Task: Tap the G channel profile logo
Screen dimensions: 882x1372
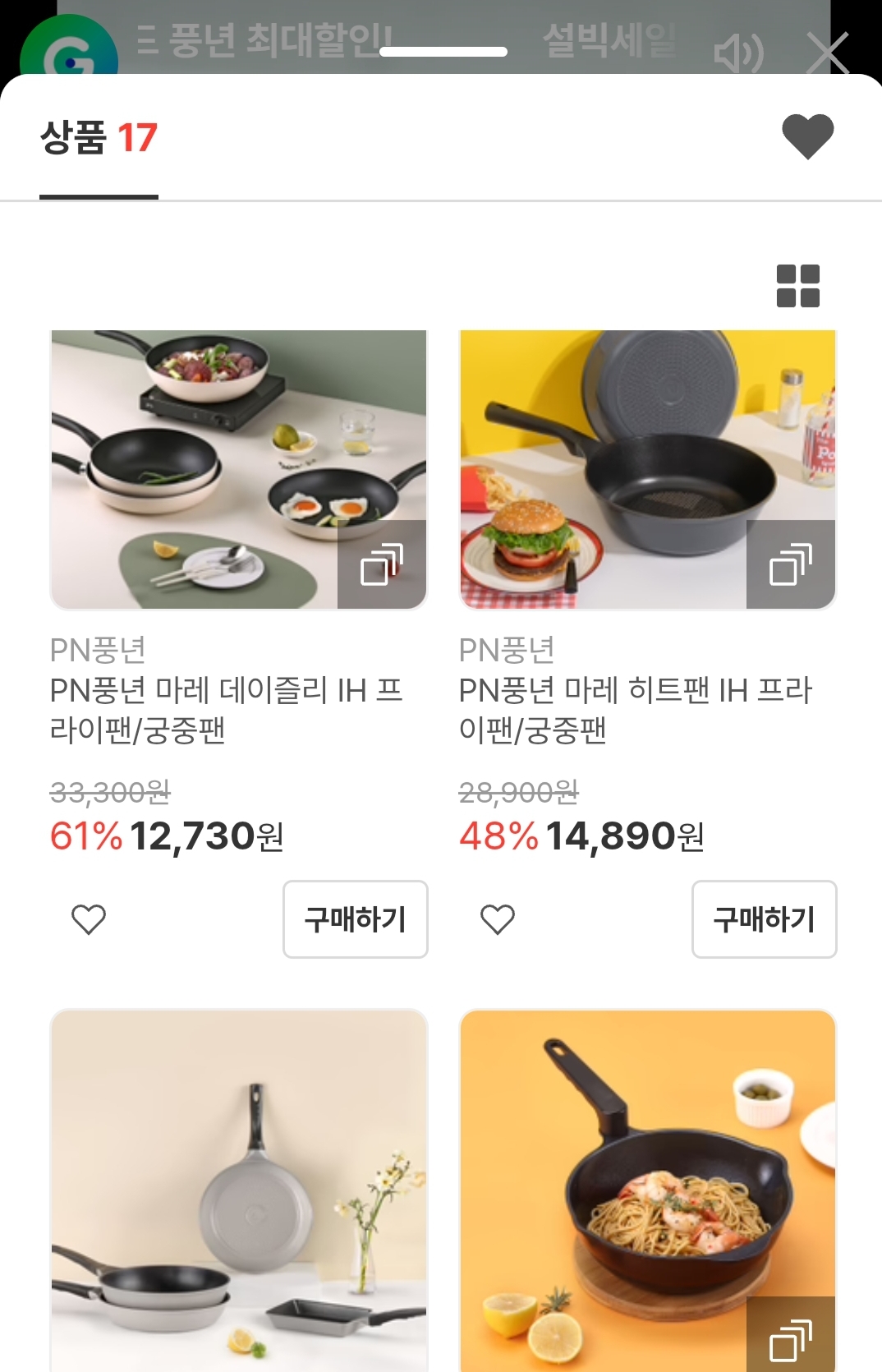Action: coord(69,51)
